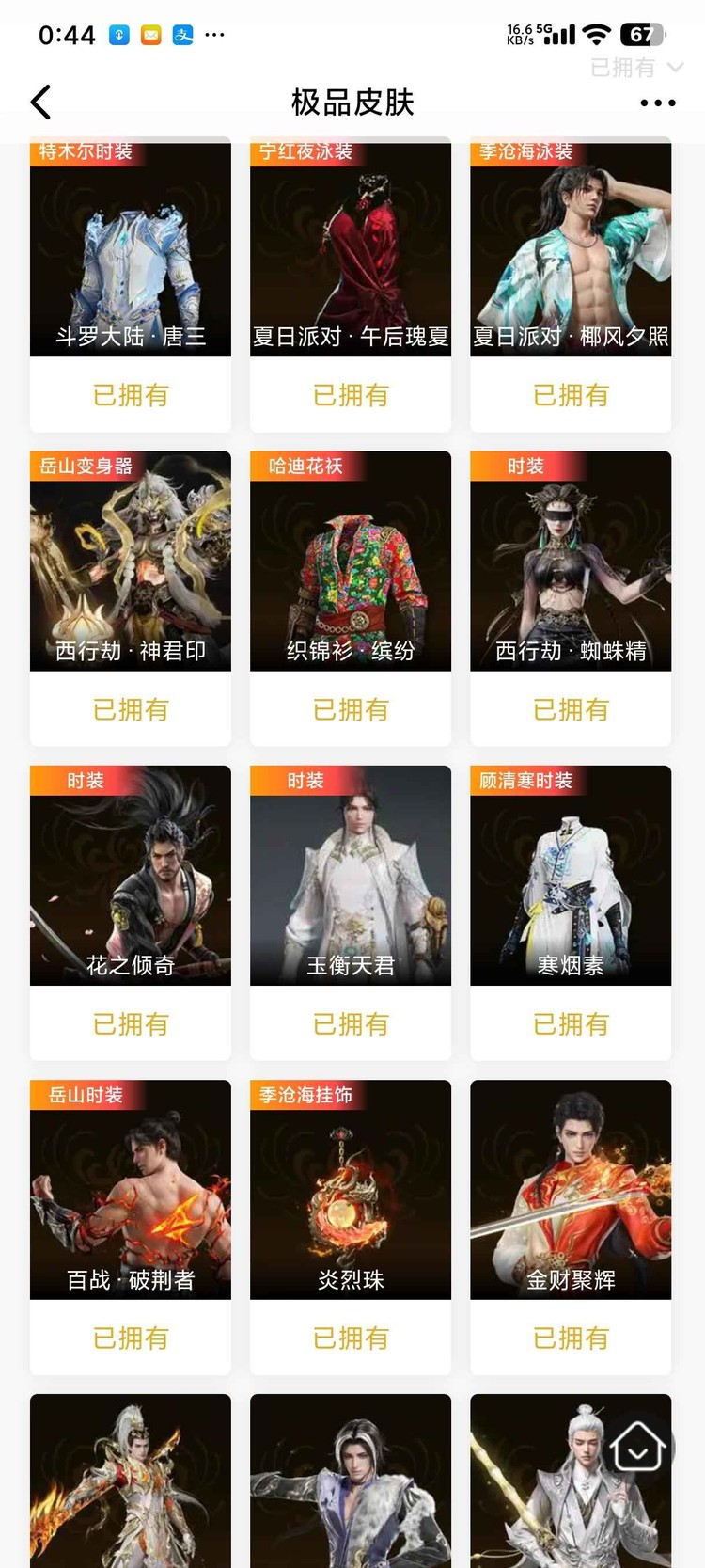Open the three-dot overflow menu

(x=657, y=103)
